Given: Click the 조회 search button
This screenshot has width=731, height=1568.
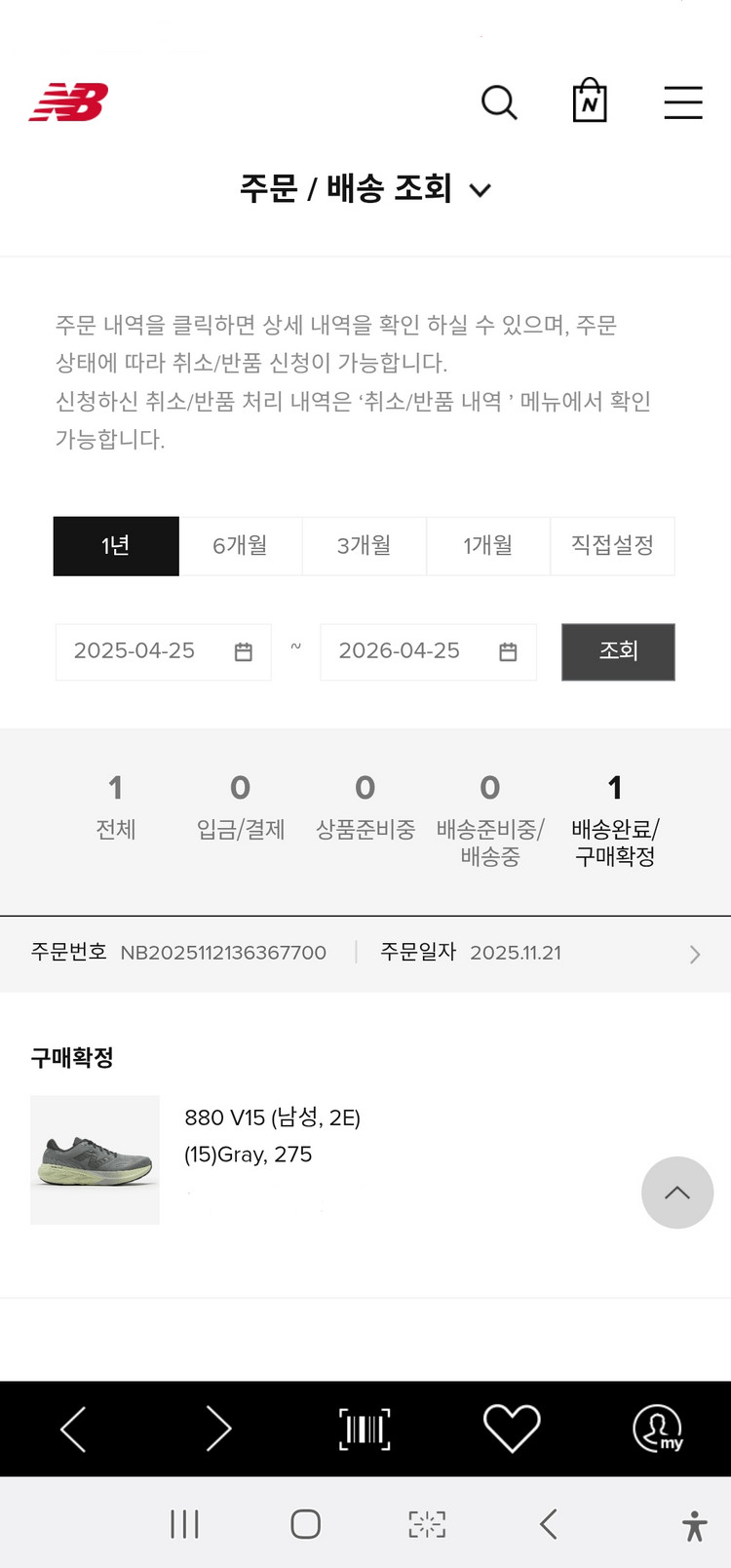Looking at the screenshot, I should pos(617,651).
